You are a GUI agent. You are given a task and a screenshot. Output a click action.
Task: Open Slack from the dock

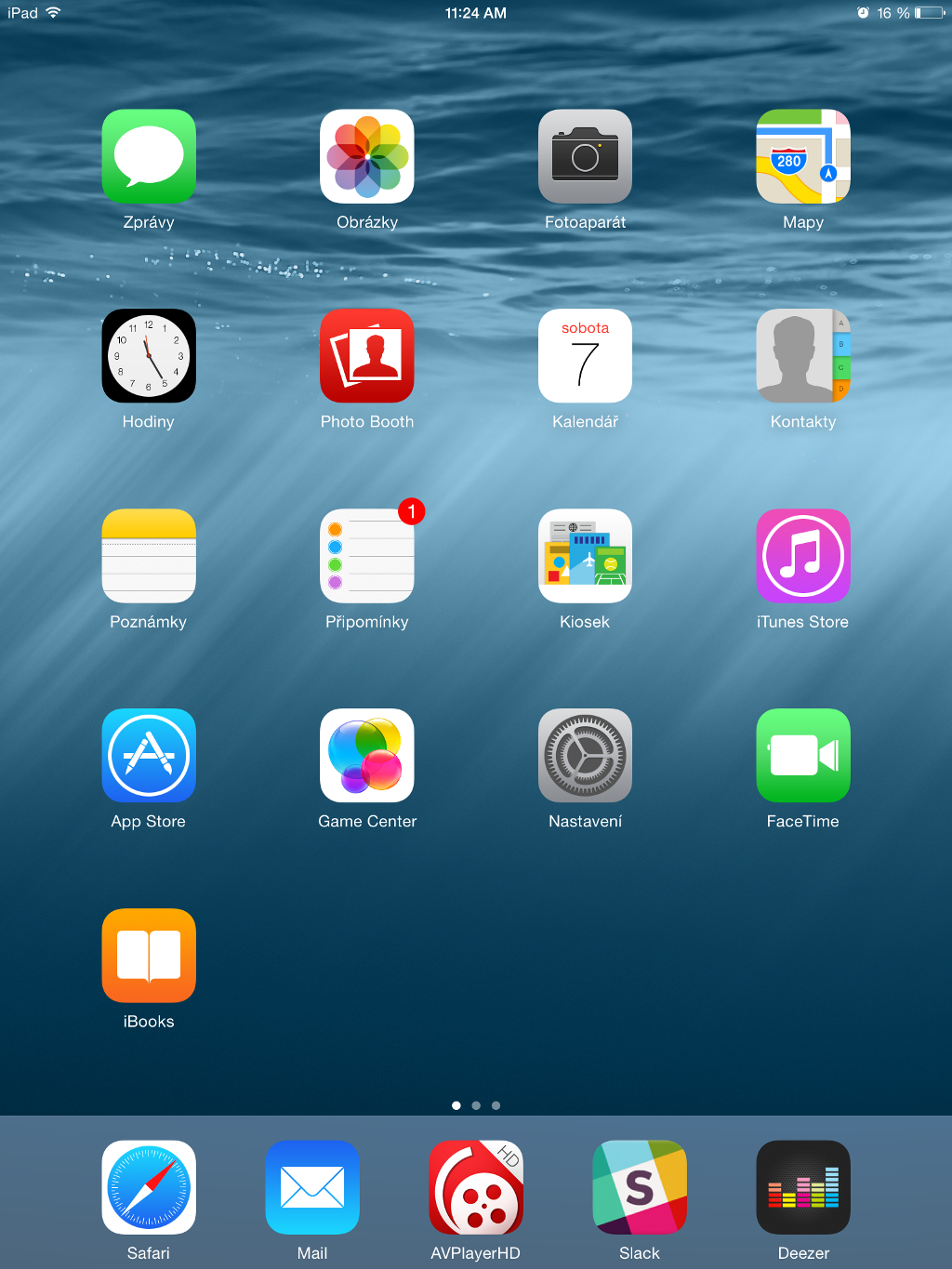pos(640,1187)
